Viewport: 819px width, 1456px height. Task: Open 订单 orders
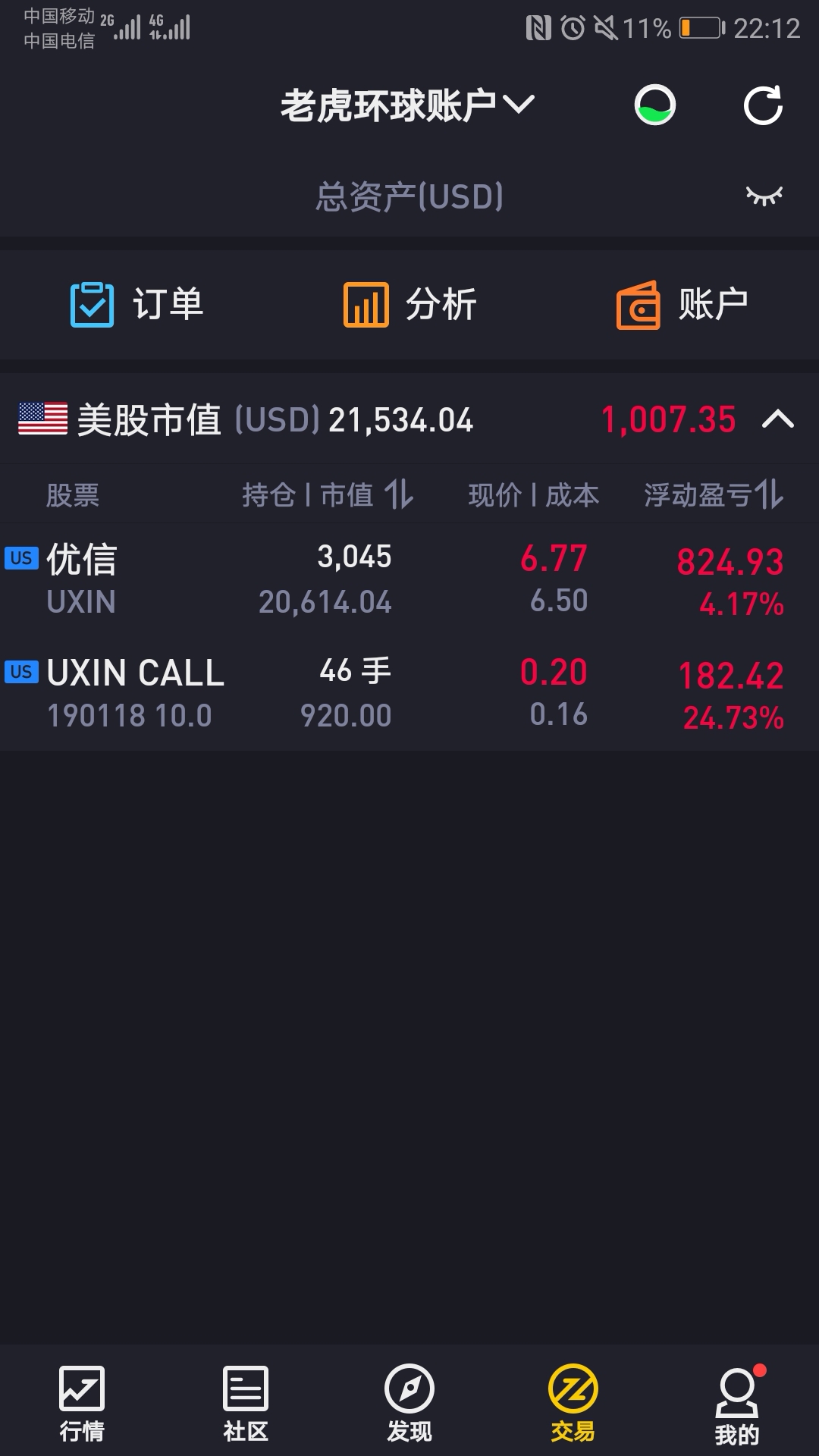pyautogui.click(x=136, y=305)
